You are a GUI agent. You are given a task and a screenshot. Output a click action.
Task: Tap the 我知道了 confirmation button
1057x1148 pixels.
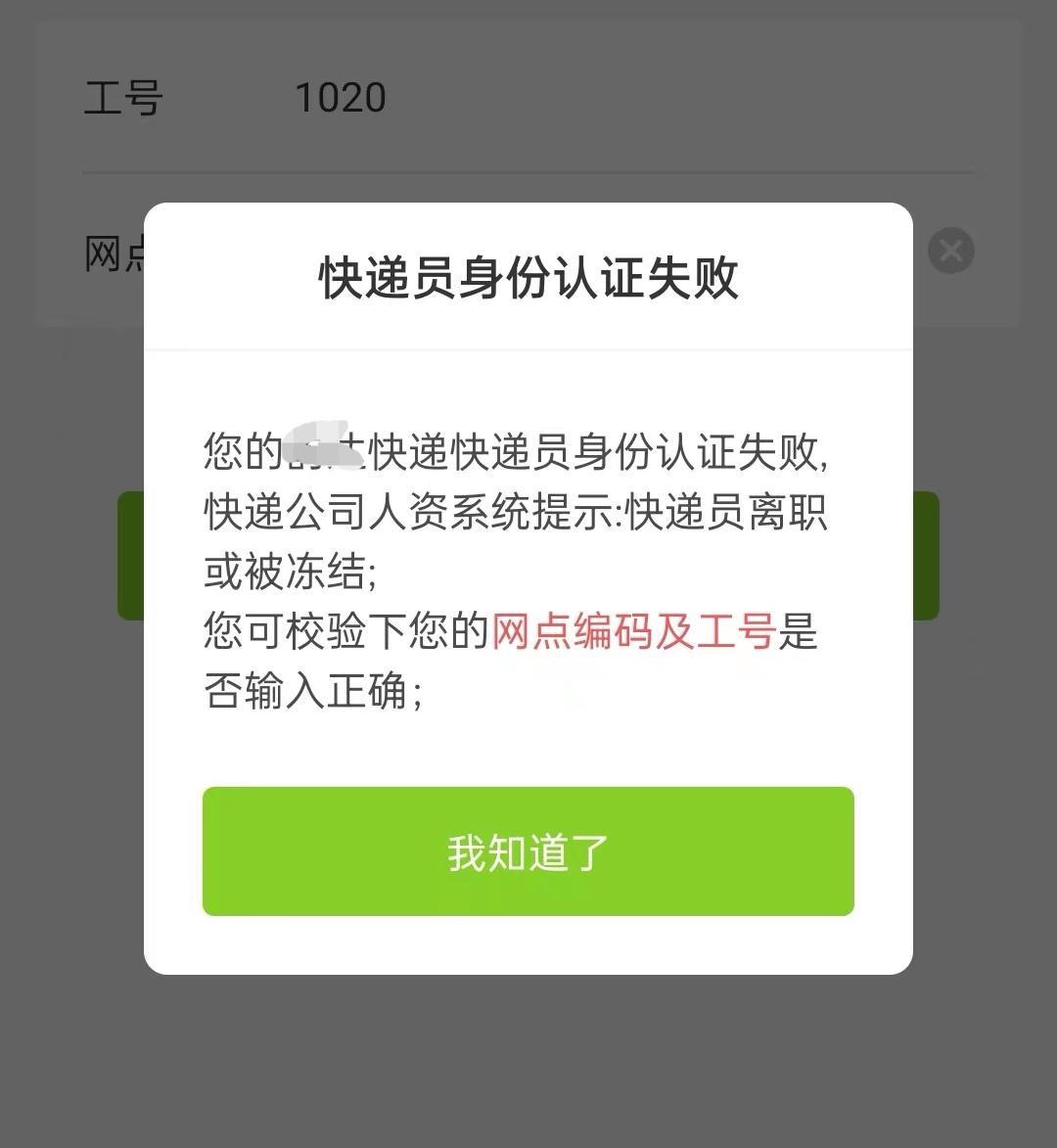(528, 850)
